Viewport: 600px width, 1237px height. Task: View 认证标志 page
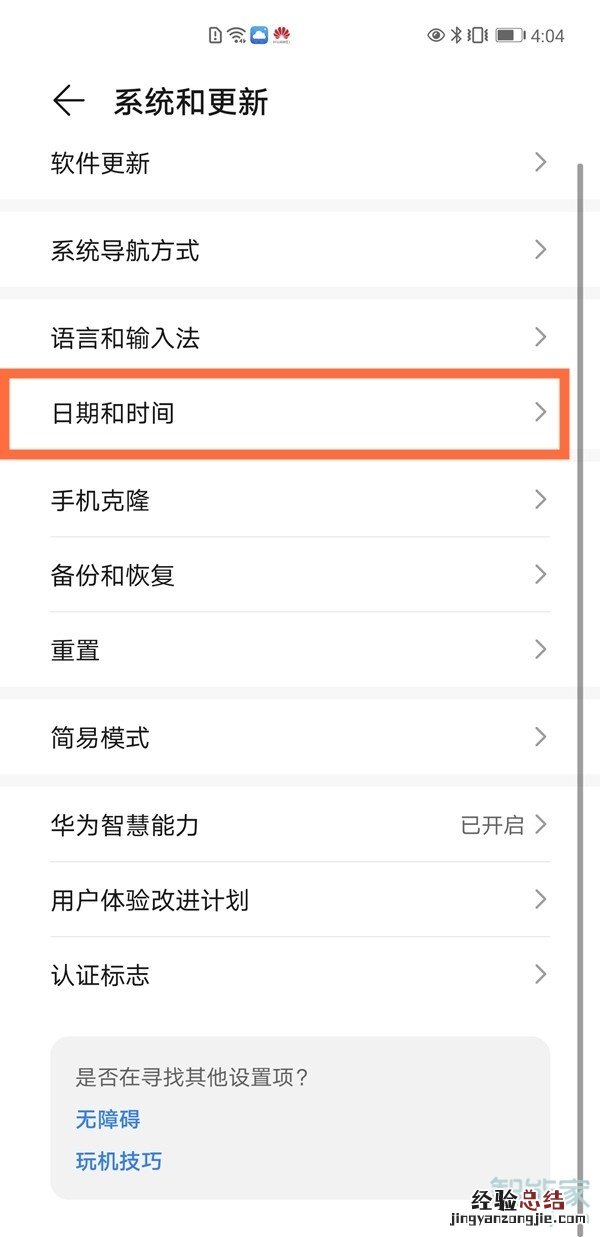tap(300, 975)
